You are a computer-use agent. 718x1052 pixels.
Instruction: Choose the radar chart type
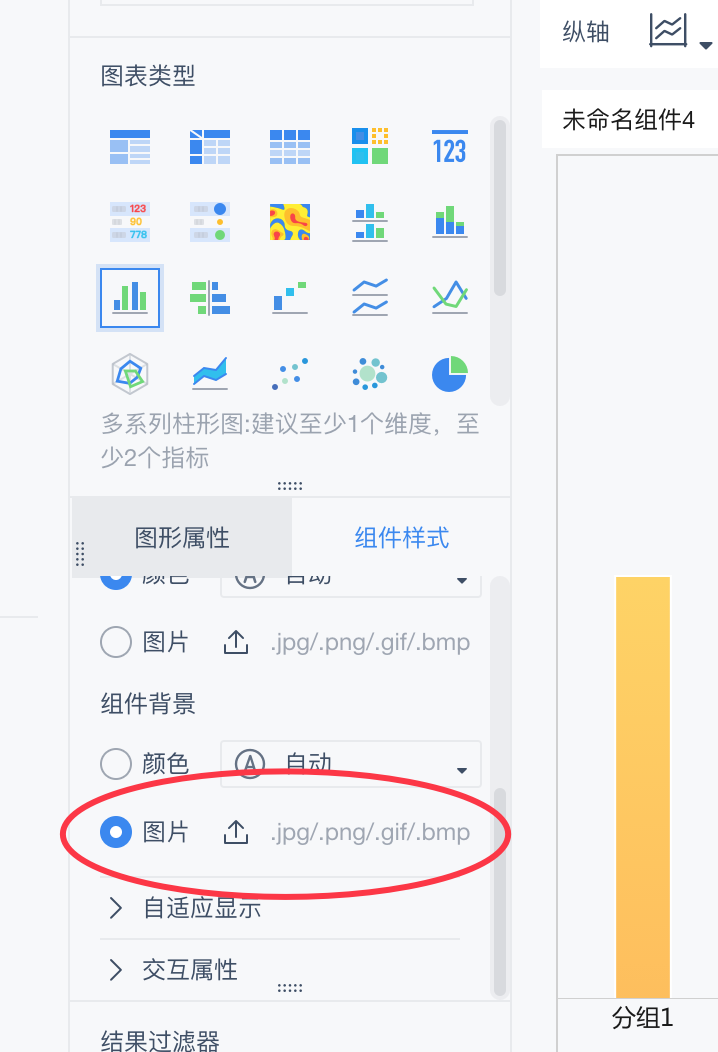130,374
